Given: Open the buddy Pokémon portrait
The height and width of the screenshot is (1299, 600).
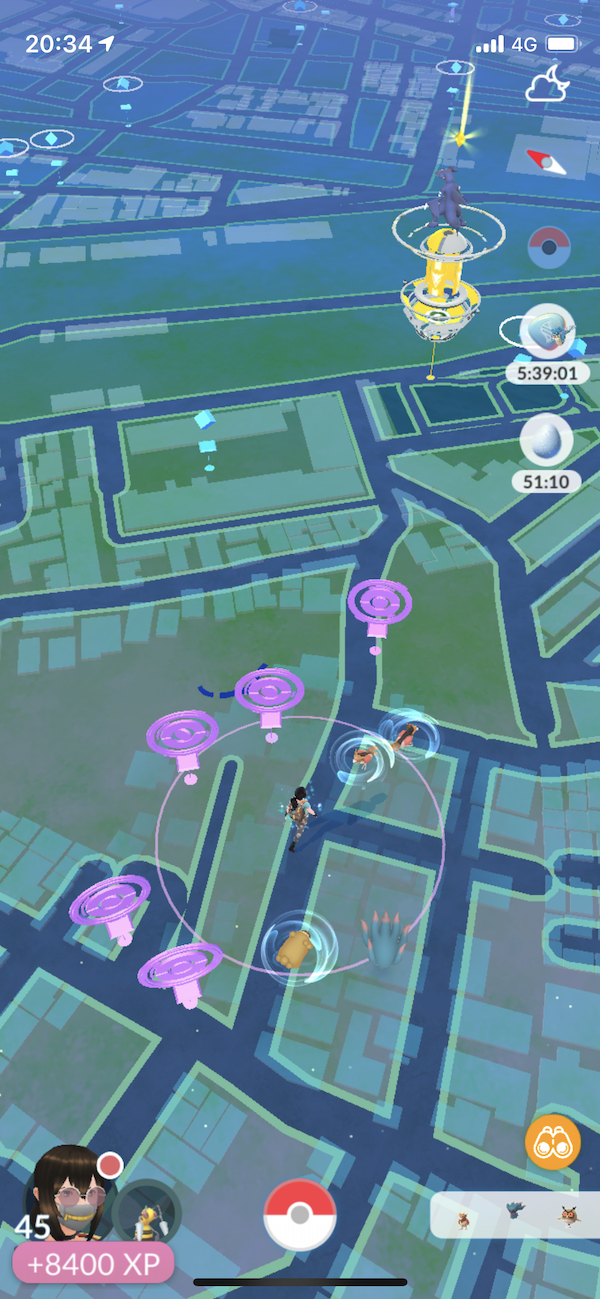Looking at the screenshot, I should [147, 1213].
